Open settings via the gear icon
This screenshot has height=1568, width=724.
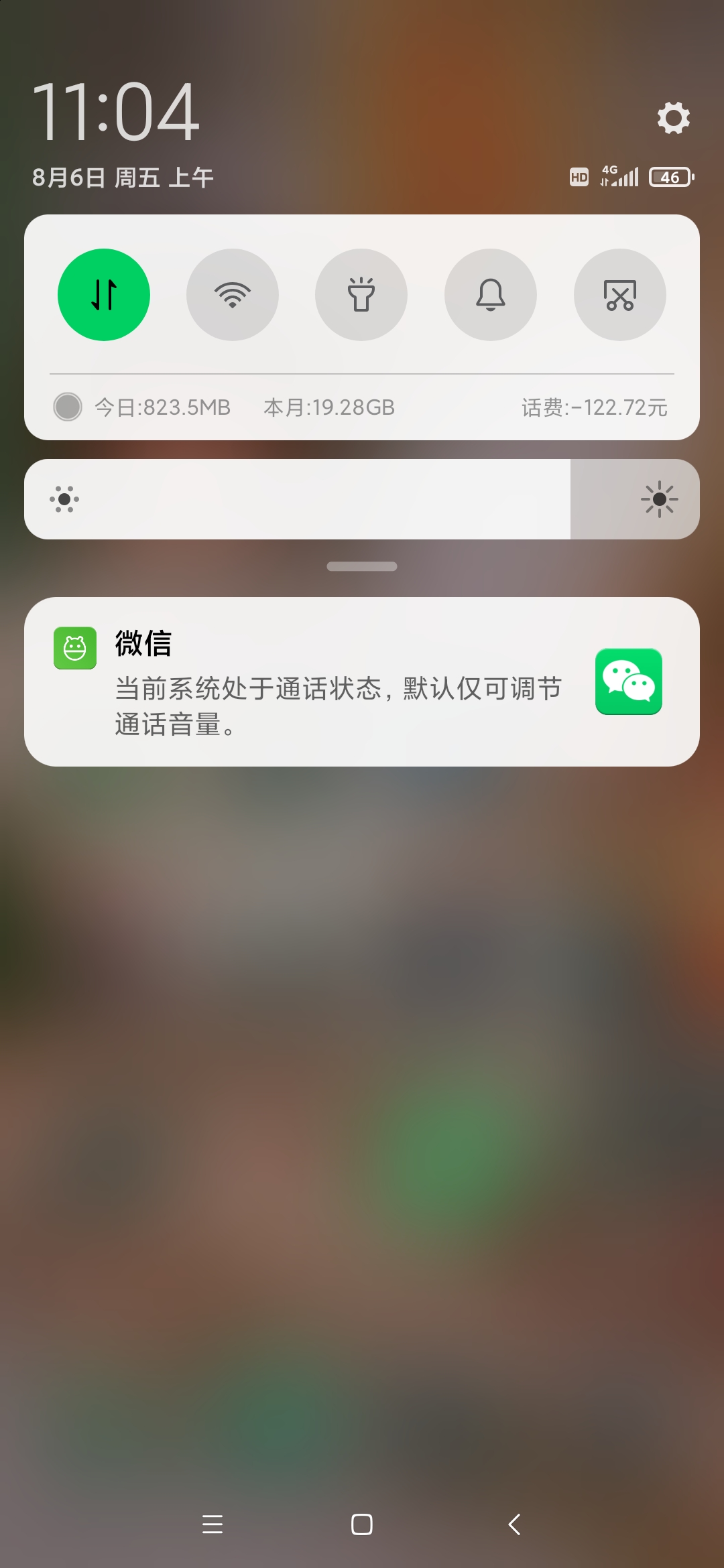coord(673,118)
